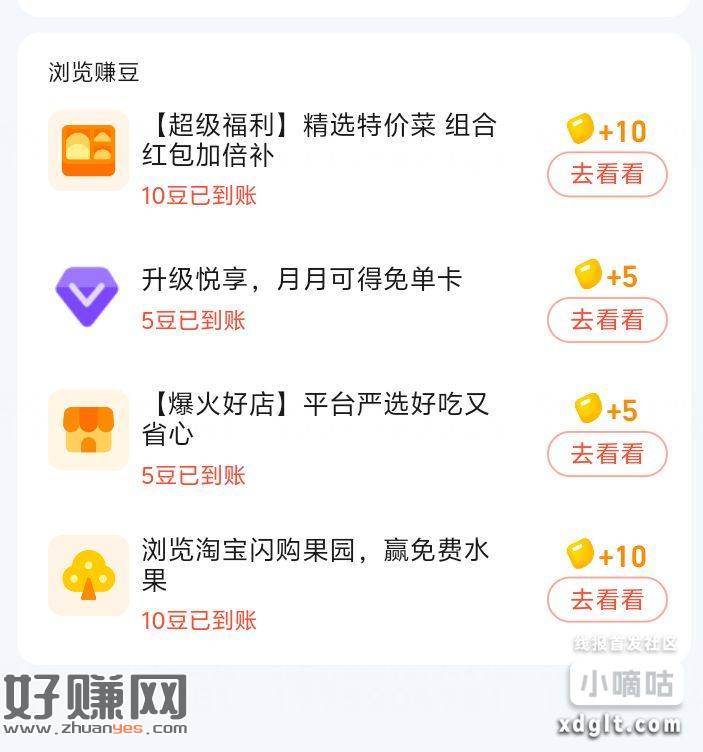Open the 升级悦享 月月可得免单卡 row
Image resolution: width=703 pixels, height=752 pixels.
pos(302,280)
